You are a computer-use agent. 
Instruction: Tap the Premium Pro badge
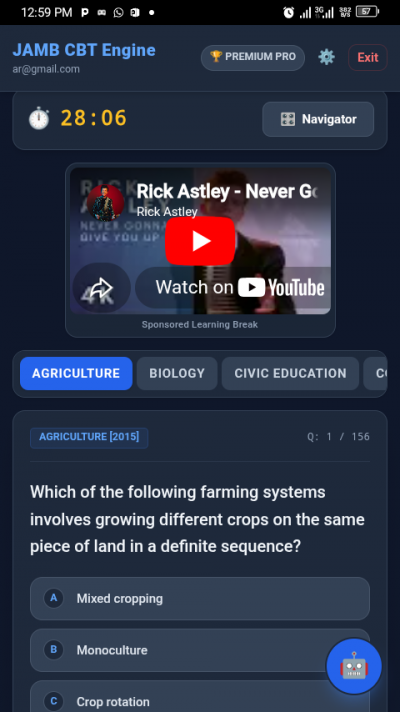click(252, 57)
